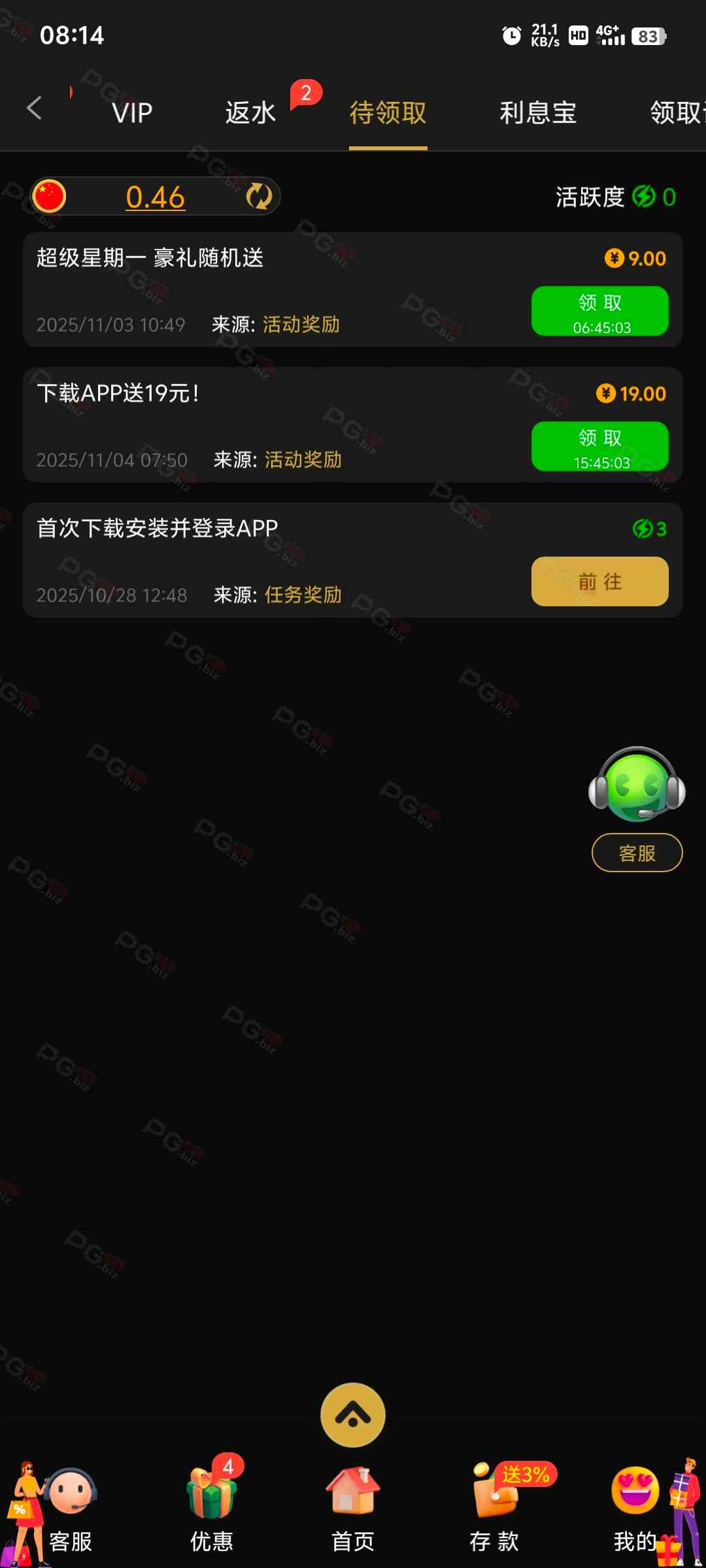Open 客服 in the bottom navigation
Viewport: 706px width, 1568px height.
71,1509
